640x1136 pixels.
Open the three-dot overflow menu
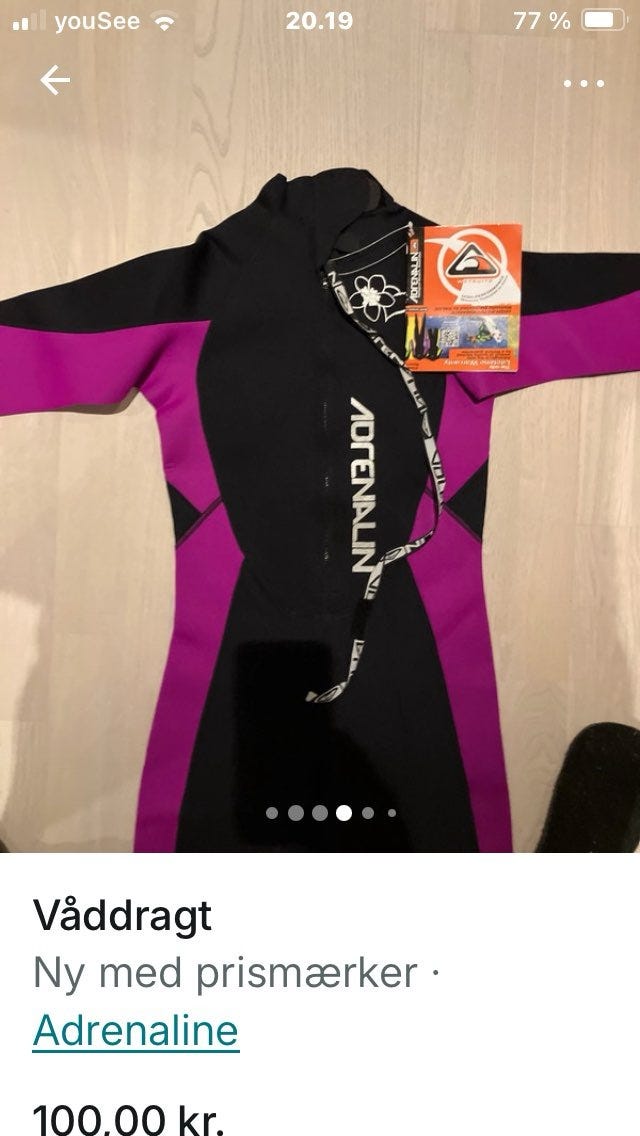tap(584, 83)
